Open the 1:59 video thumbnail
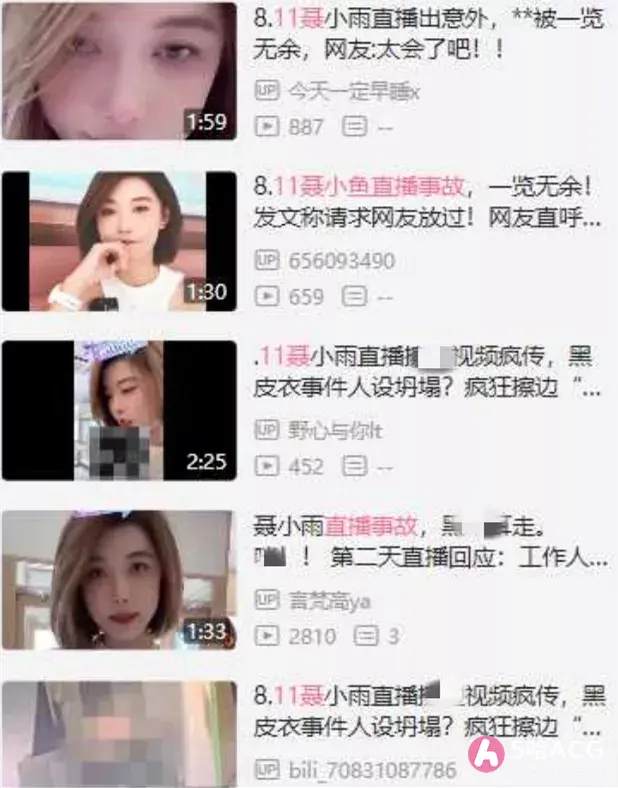 click(x=118, y=69)
